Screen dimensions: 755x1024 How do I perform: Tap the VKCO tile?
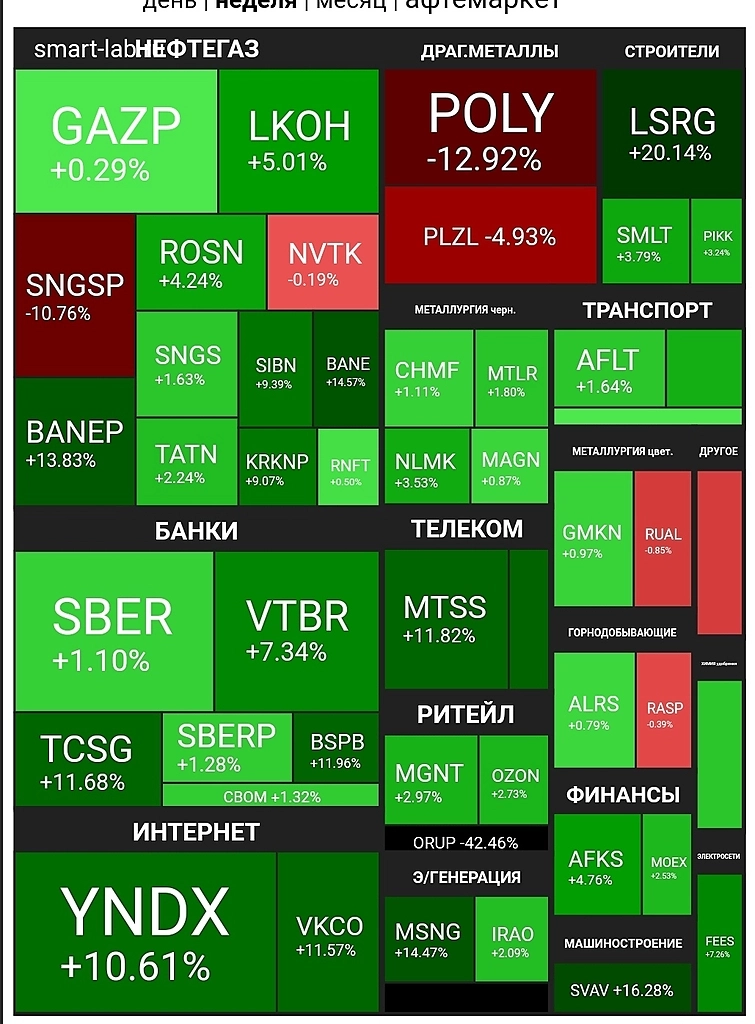click(x=328, y=933)
